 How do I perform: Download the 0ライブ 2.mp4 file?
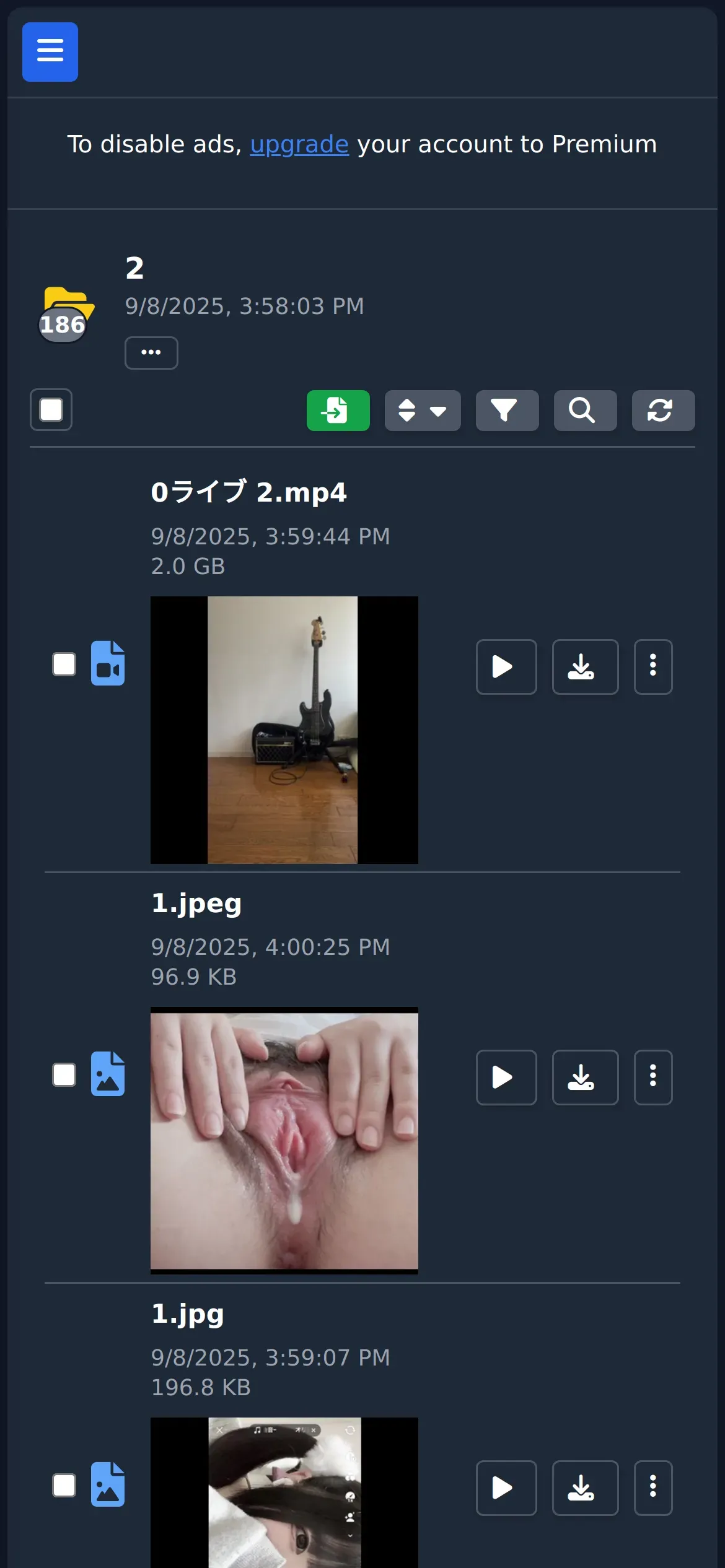[x=585, y=667]
